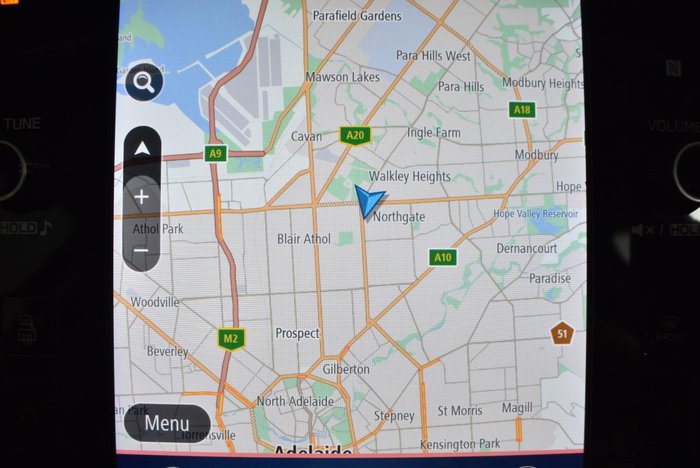
Task: Zoom out with the minus button
Action: pyautogui.click(x=142, y=250)
